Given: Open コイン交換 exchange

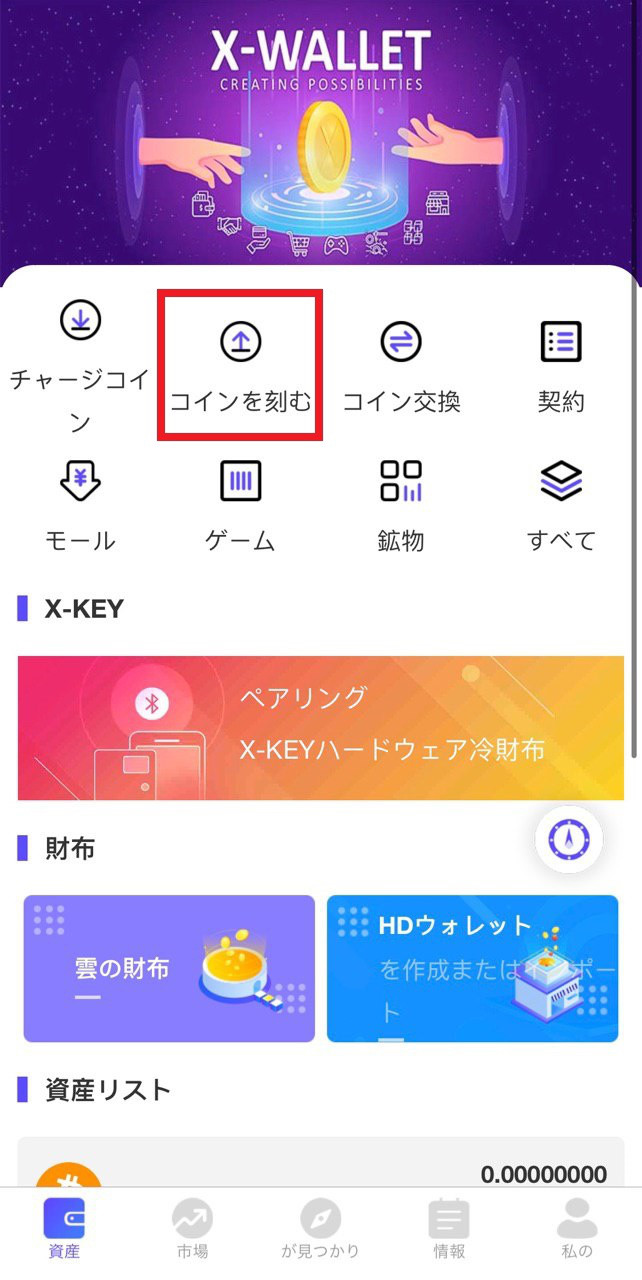Looking at the screenshot, I should [x=401, y=365].
